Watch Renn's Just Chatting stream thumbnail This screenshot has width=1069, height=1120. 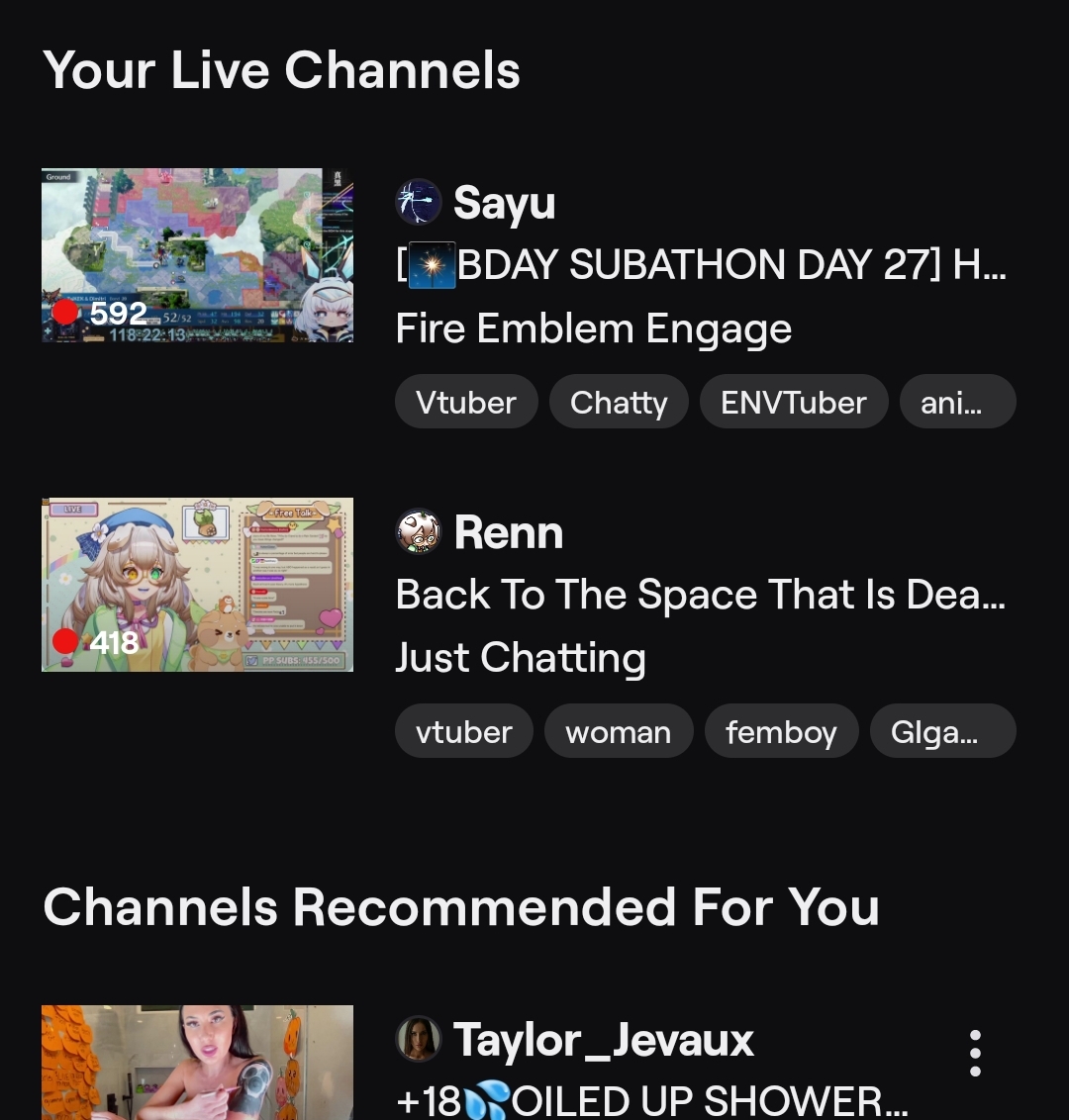pyautogui.click(x=197, y=585)
